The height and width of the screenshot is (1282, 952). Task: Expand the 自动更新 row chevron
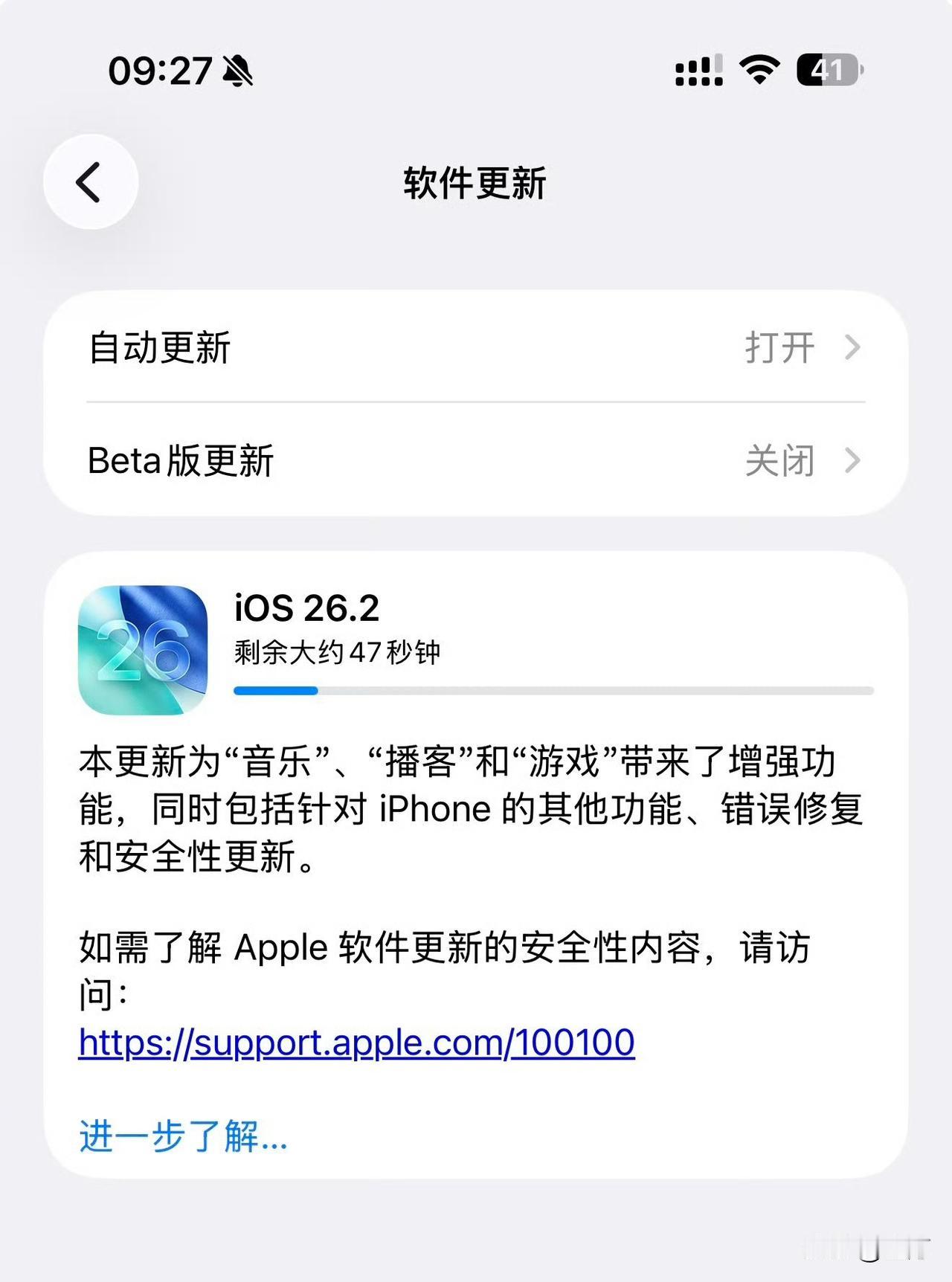point(852,347)
